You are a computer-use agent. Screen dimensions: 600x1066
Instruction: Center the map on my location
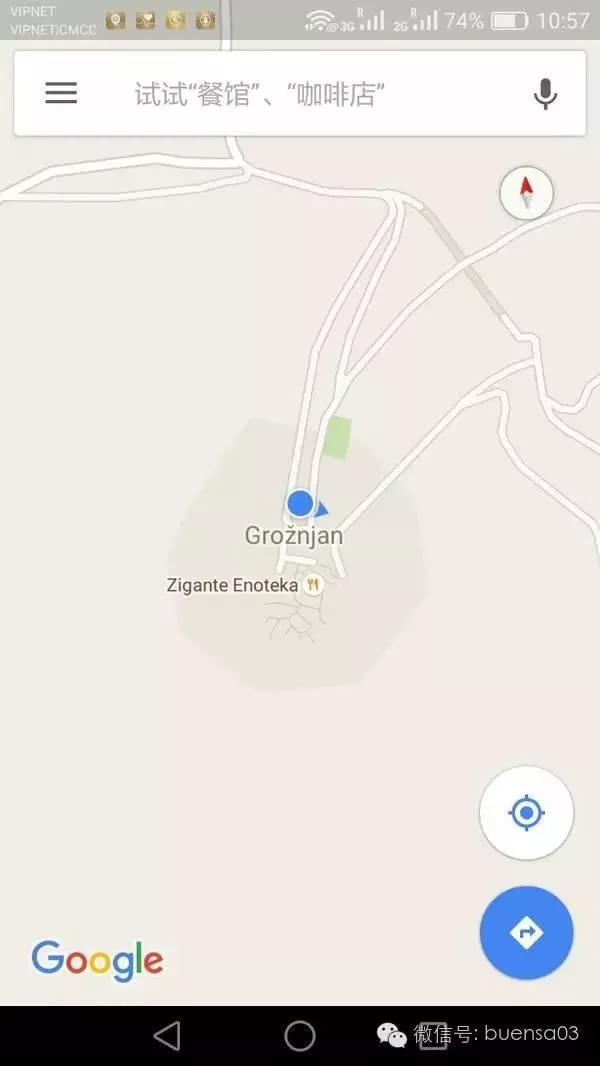(526, 813)
